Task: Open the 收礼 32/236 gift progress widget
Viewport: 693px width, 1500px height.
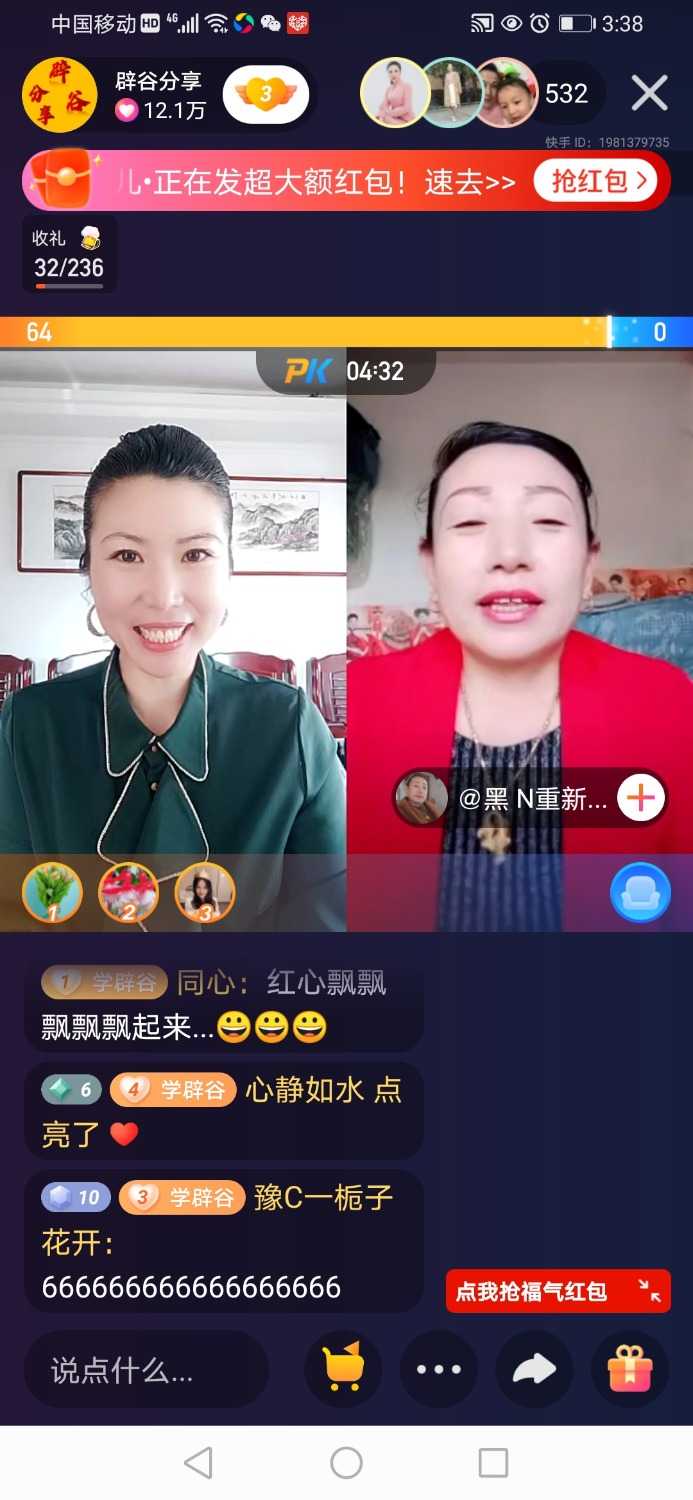Action: pyautogui.click(x=69, y=254)
